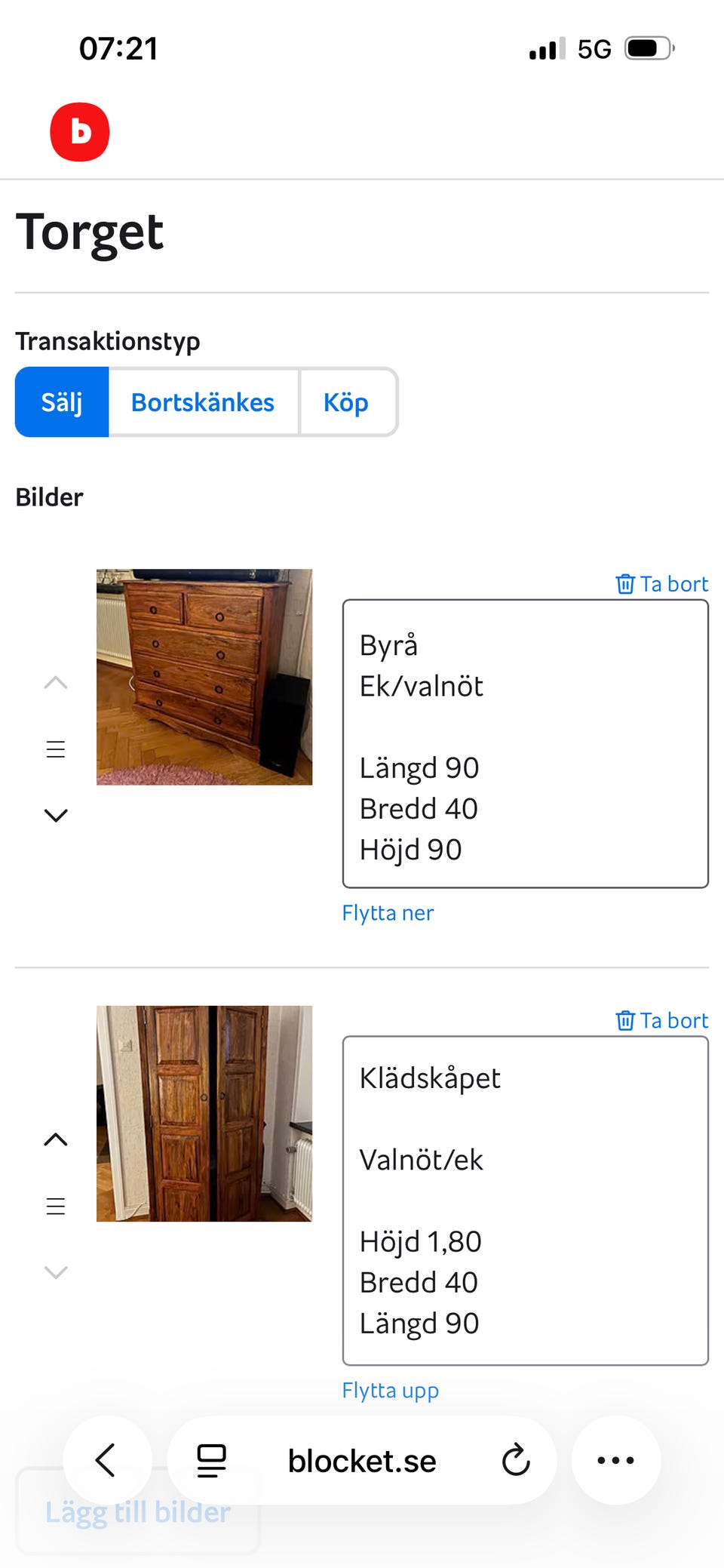Viewport: 724px width, 1568px height.
Task: Reload the page with the refresh icon
Action: coord(516,1459)
